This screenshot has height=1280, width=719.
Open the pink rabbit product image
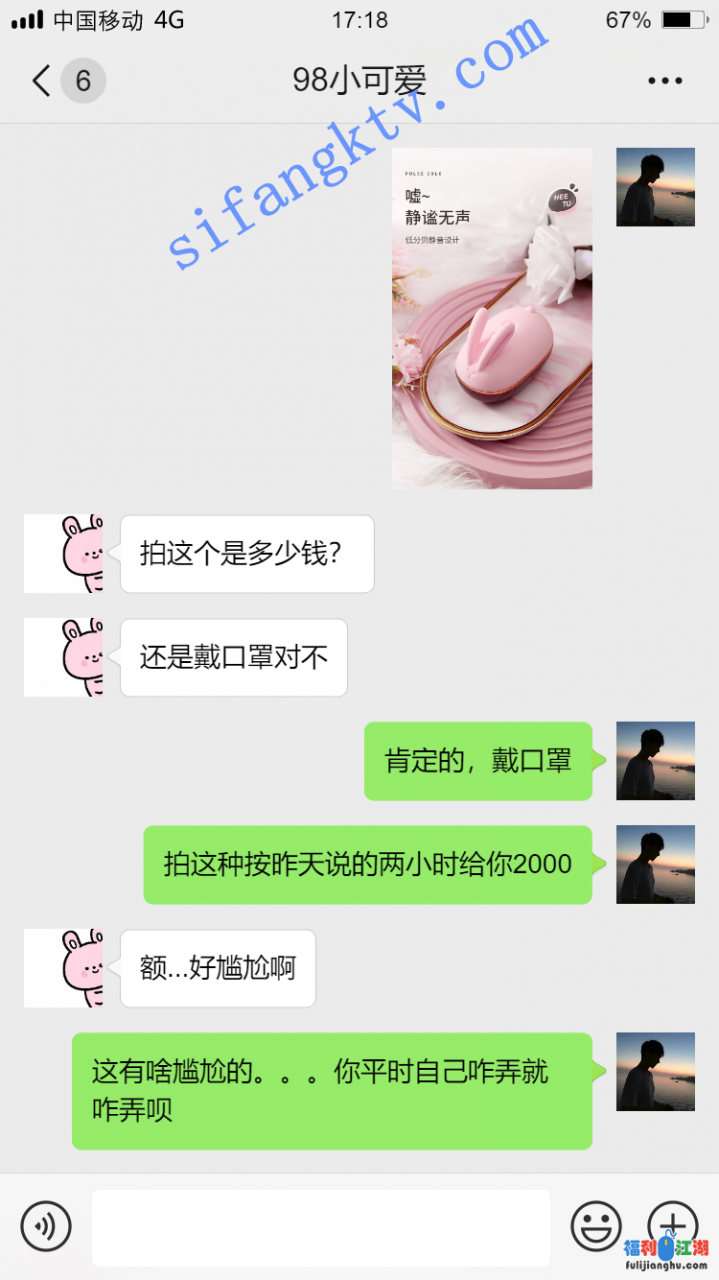[x=492, y=318]
